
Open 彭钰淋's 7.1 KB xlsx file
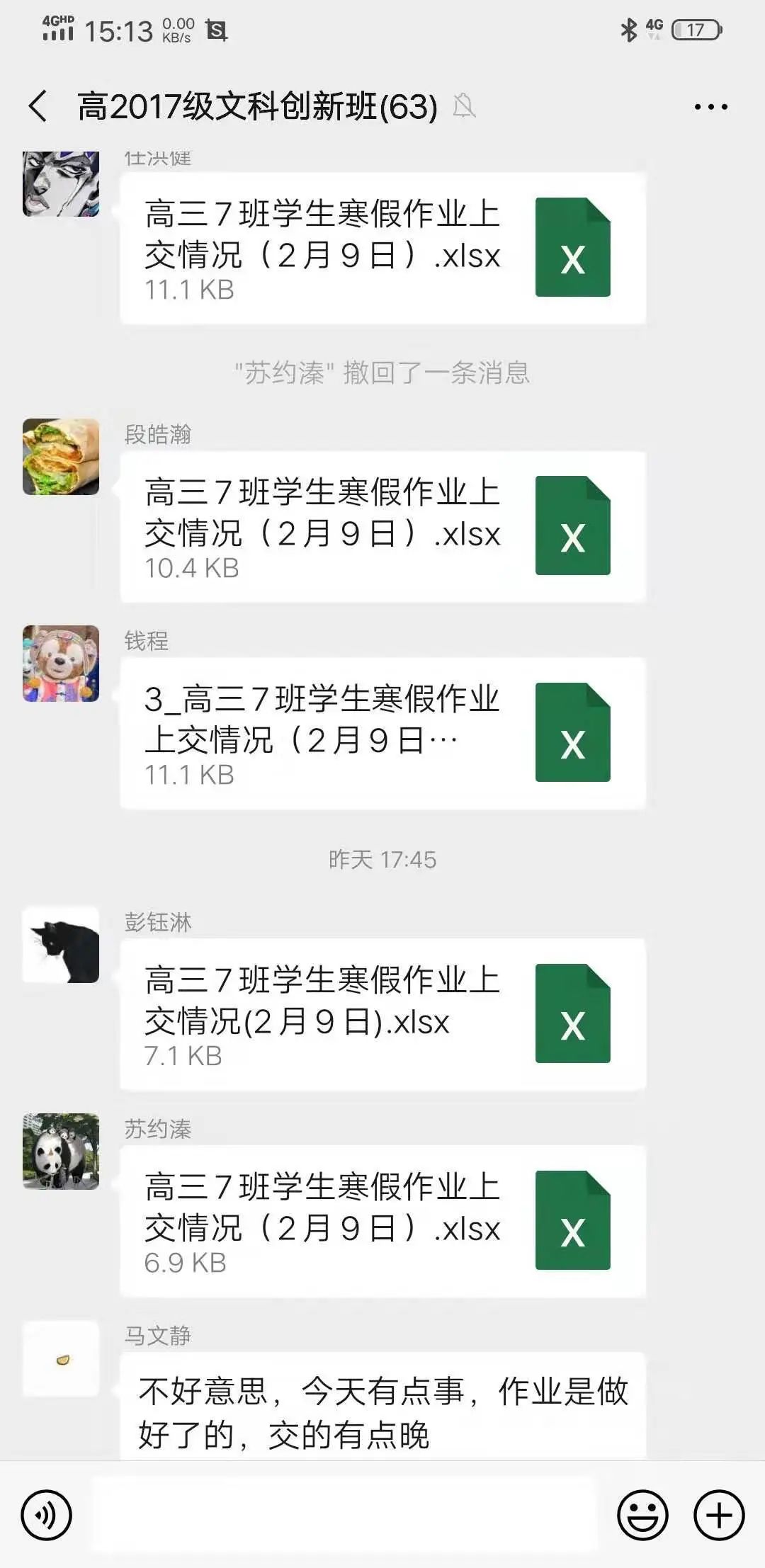tap(382, 1014)
